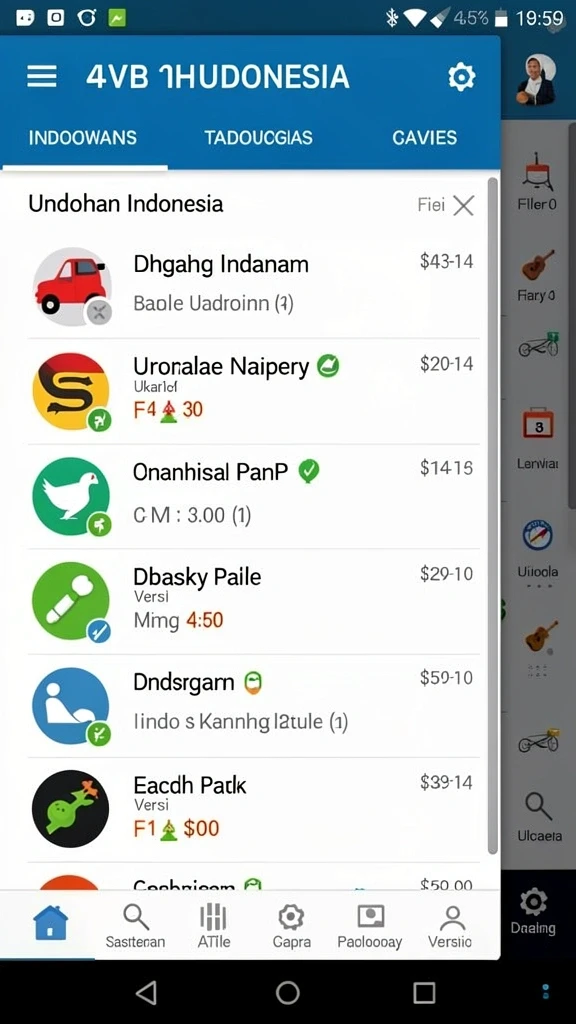Open the Eacdh Patk row
The width and height of the screenshot is (576, 1024).
point(253,810)
